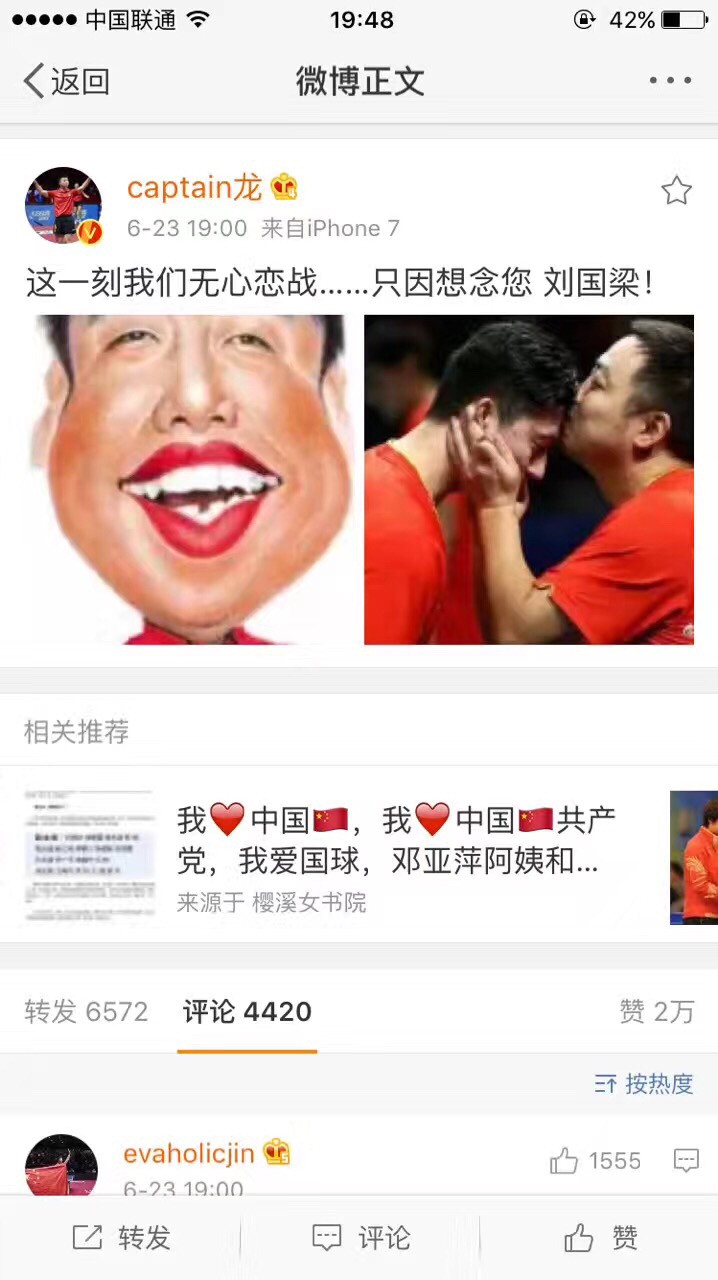
Task: Repost with the bottom 转发 button
Action: pyautogui.click(x=121, y=1239)
